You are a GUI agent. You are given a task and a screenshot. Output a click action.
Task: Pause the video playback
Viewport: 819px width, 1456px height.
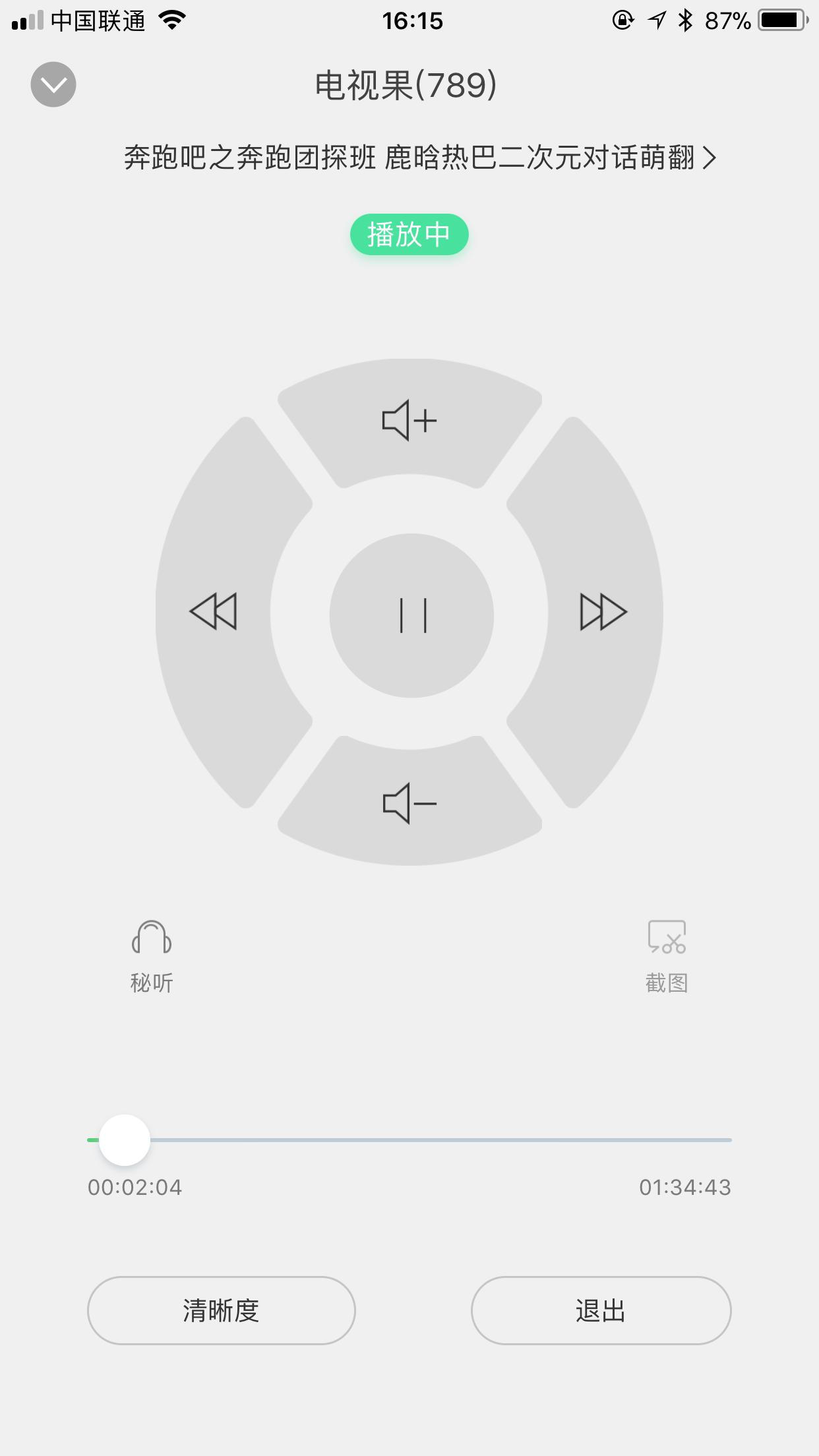[x=412, y=615]
